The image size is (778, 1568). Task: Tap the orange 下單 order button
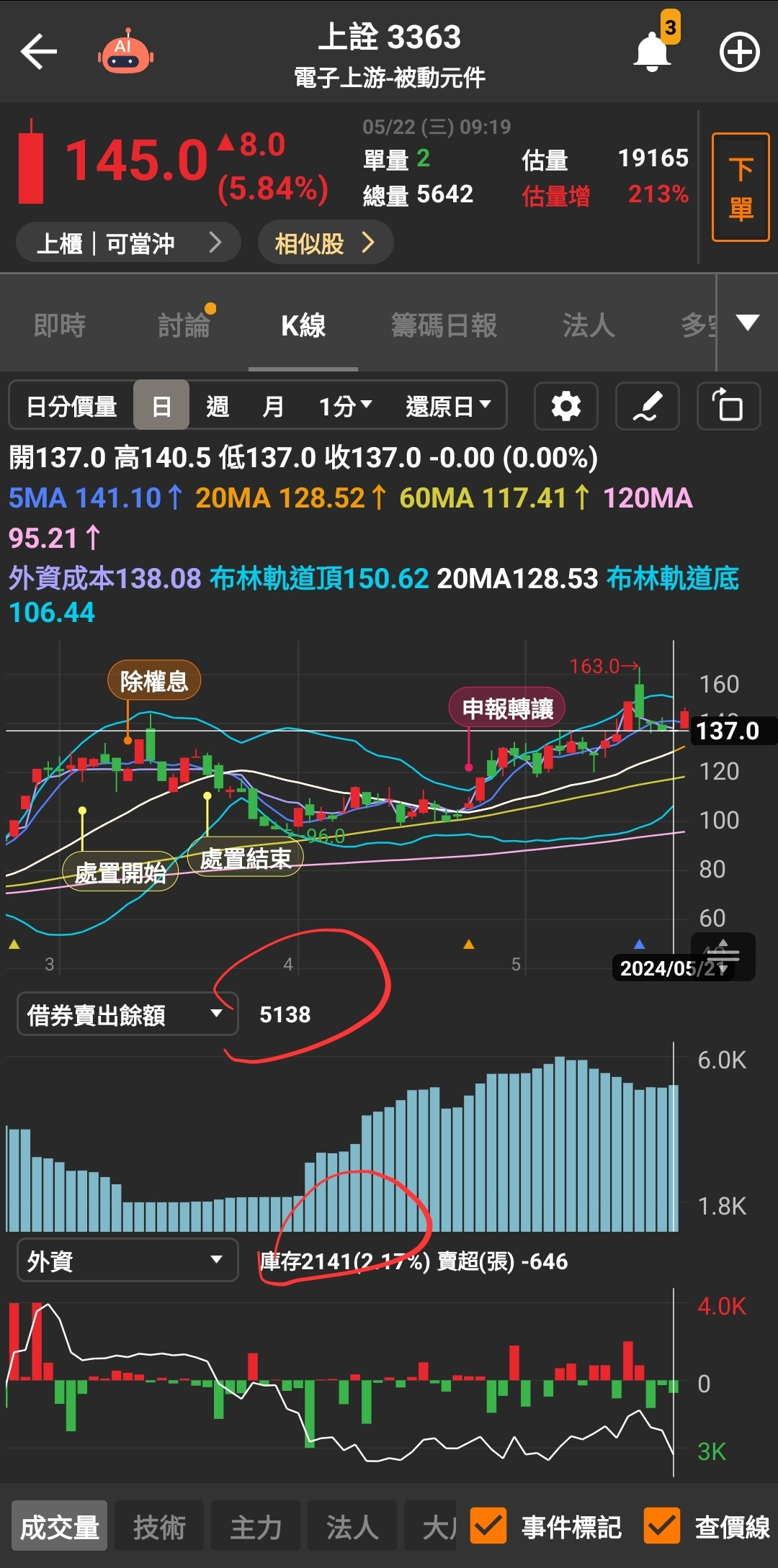pos(739,186)
